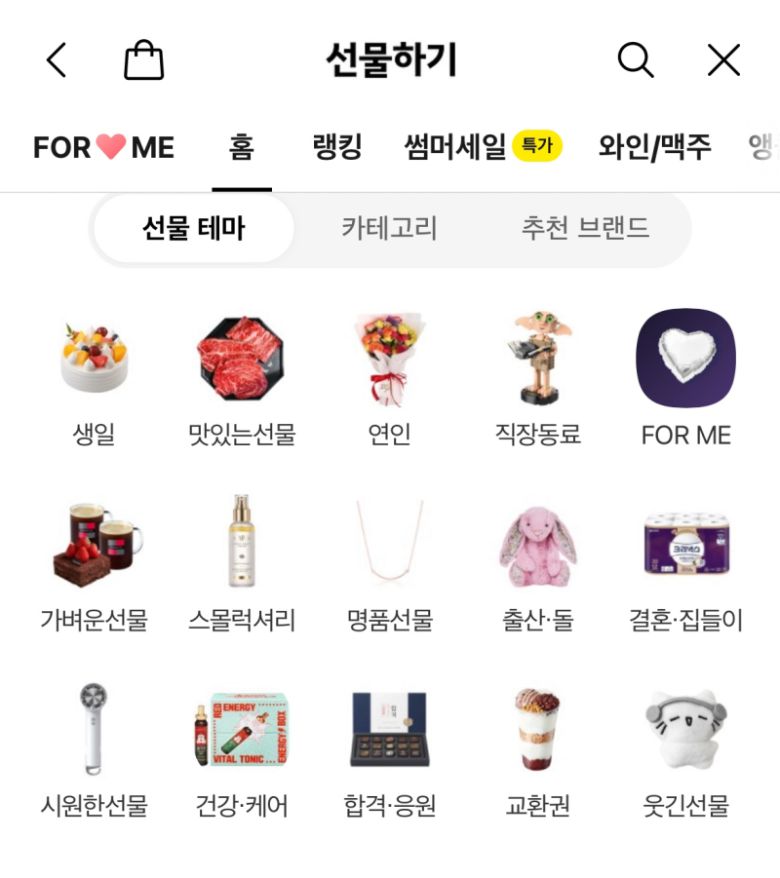Open the 맛있는선물 gift theme
This screenshot has height=878, width=780.
pos(241,380)
